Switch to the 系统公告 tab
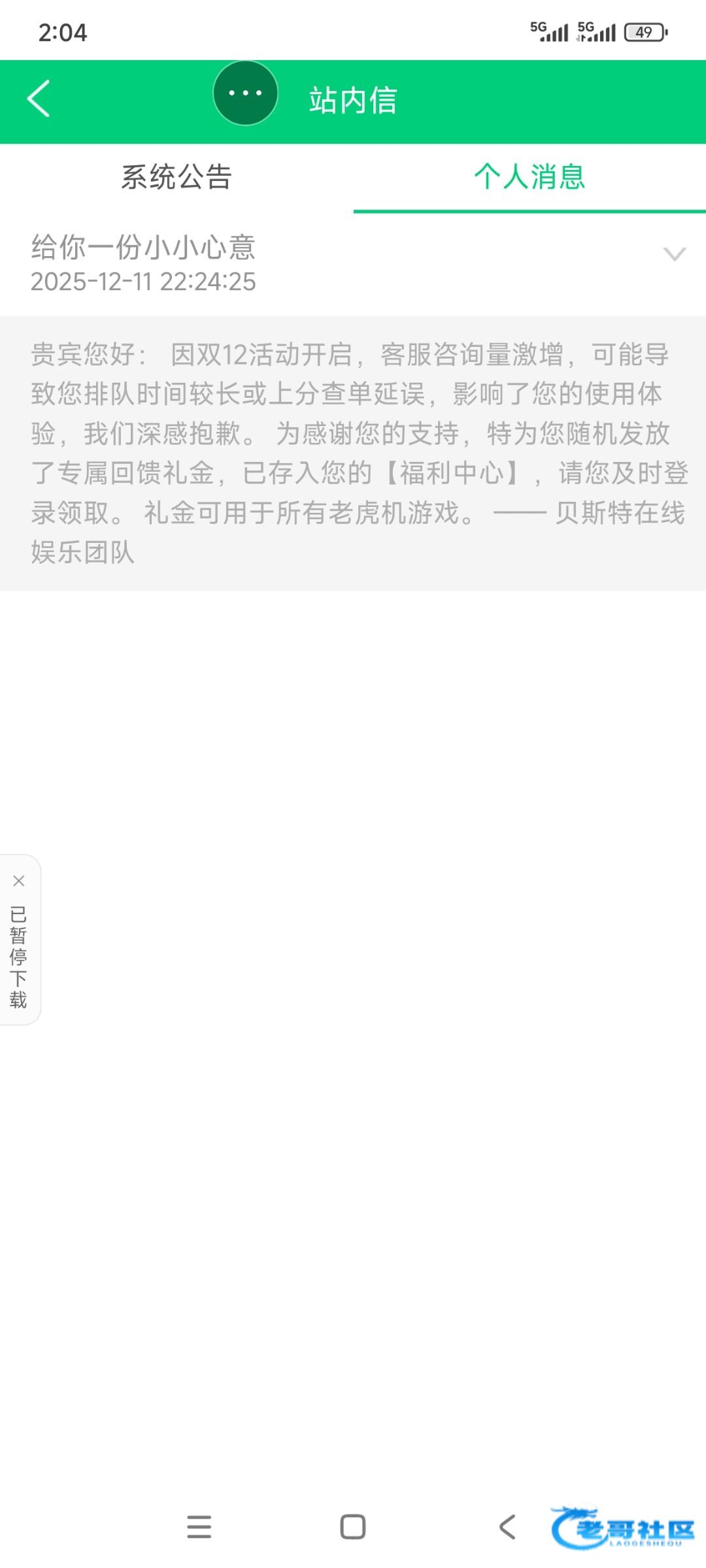This screenshot has width=706, height=1568. 176,177
